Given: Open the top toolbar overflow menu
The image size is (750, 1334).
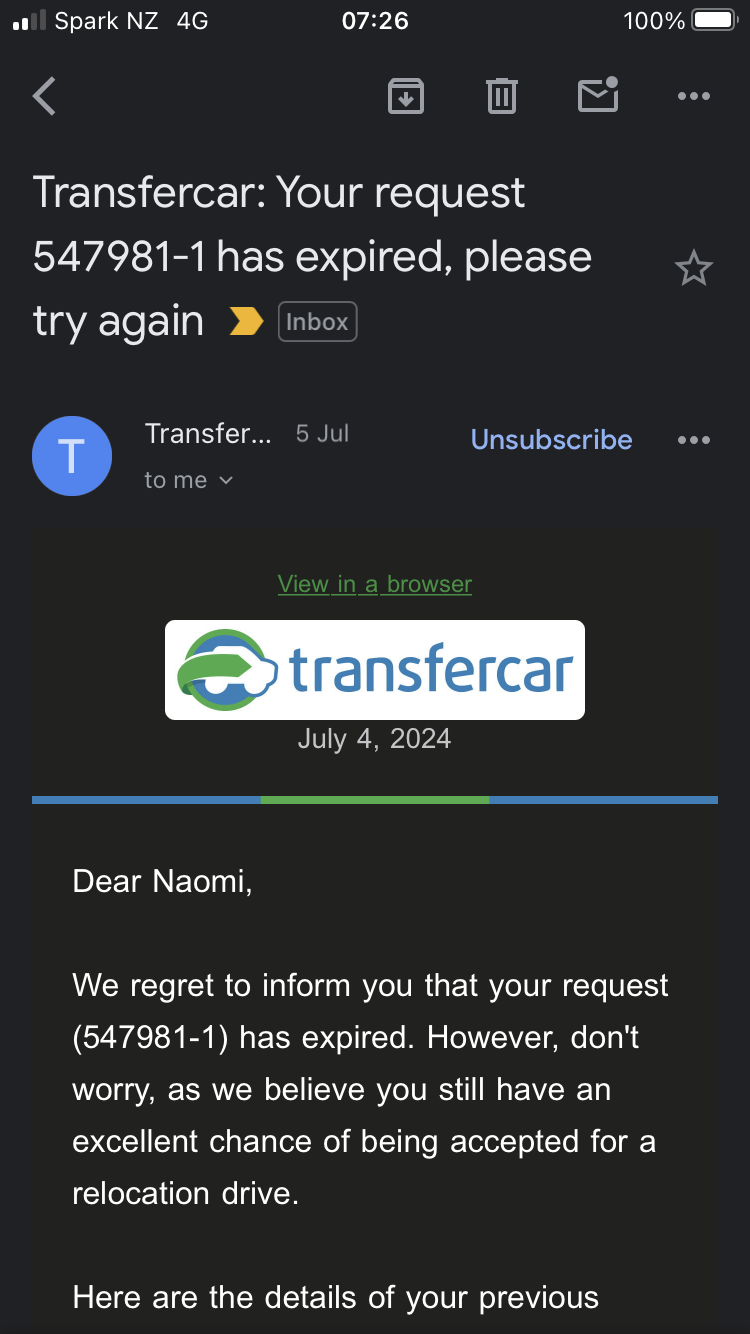Looking at the screenshot, I should (693, 96).
